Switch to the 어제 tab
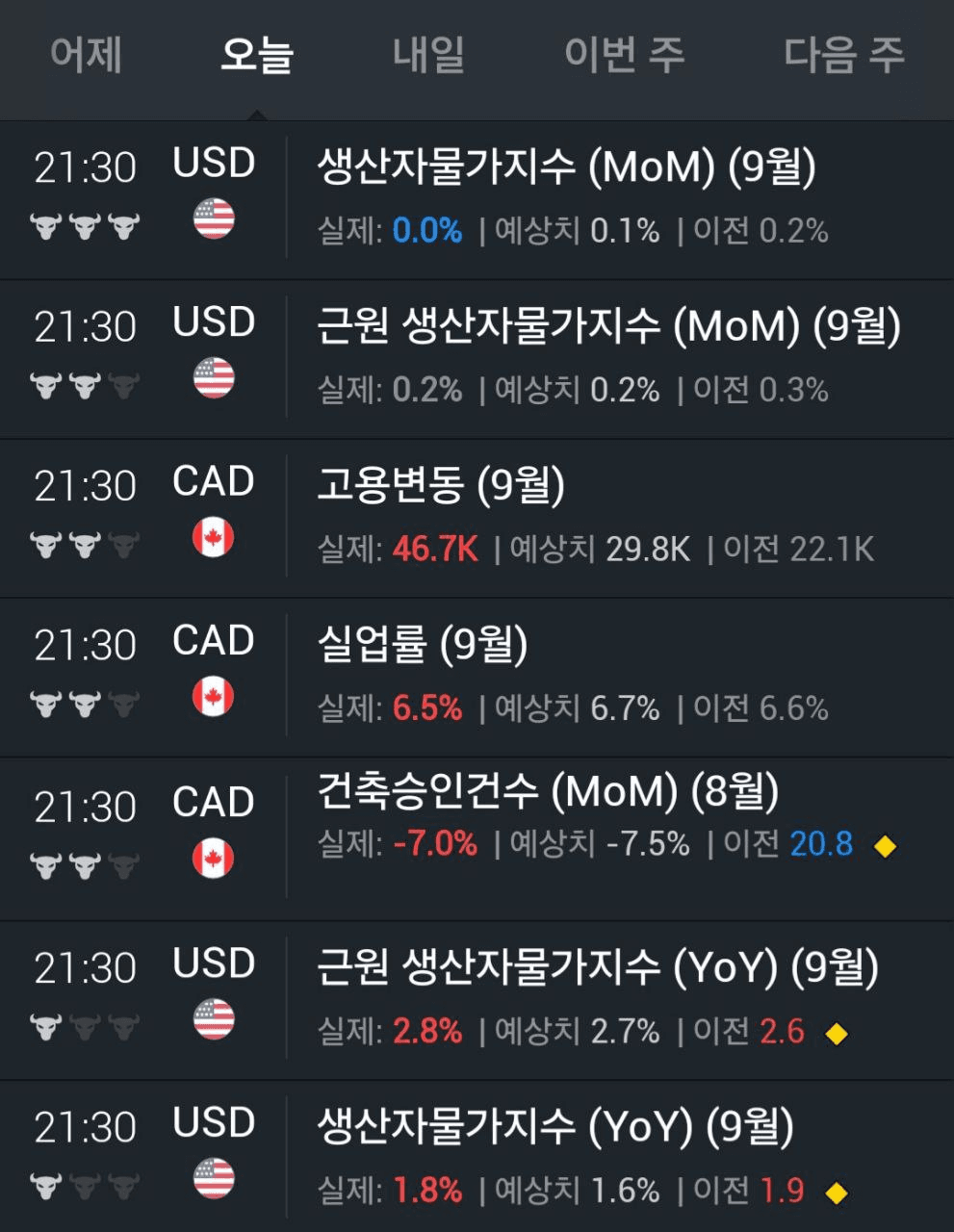This screenshot has width=954, height=1232. 86,55
